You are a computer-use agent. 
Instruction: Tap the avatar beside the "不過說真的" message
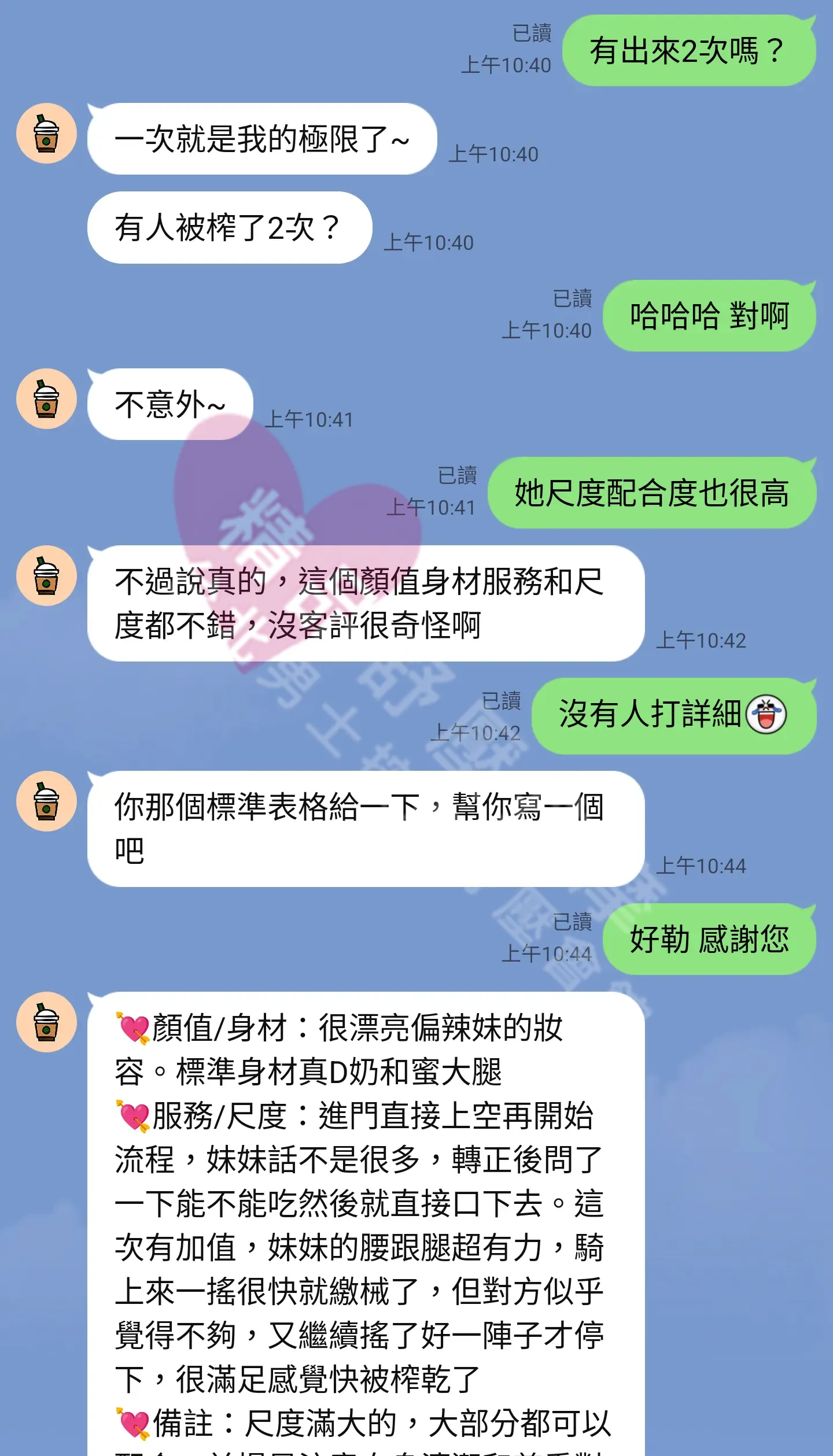(x=46, y=576)
